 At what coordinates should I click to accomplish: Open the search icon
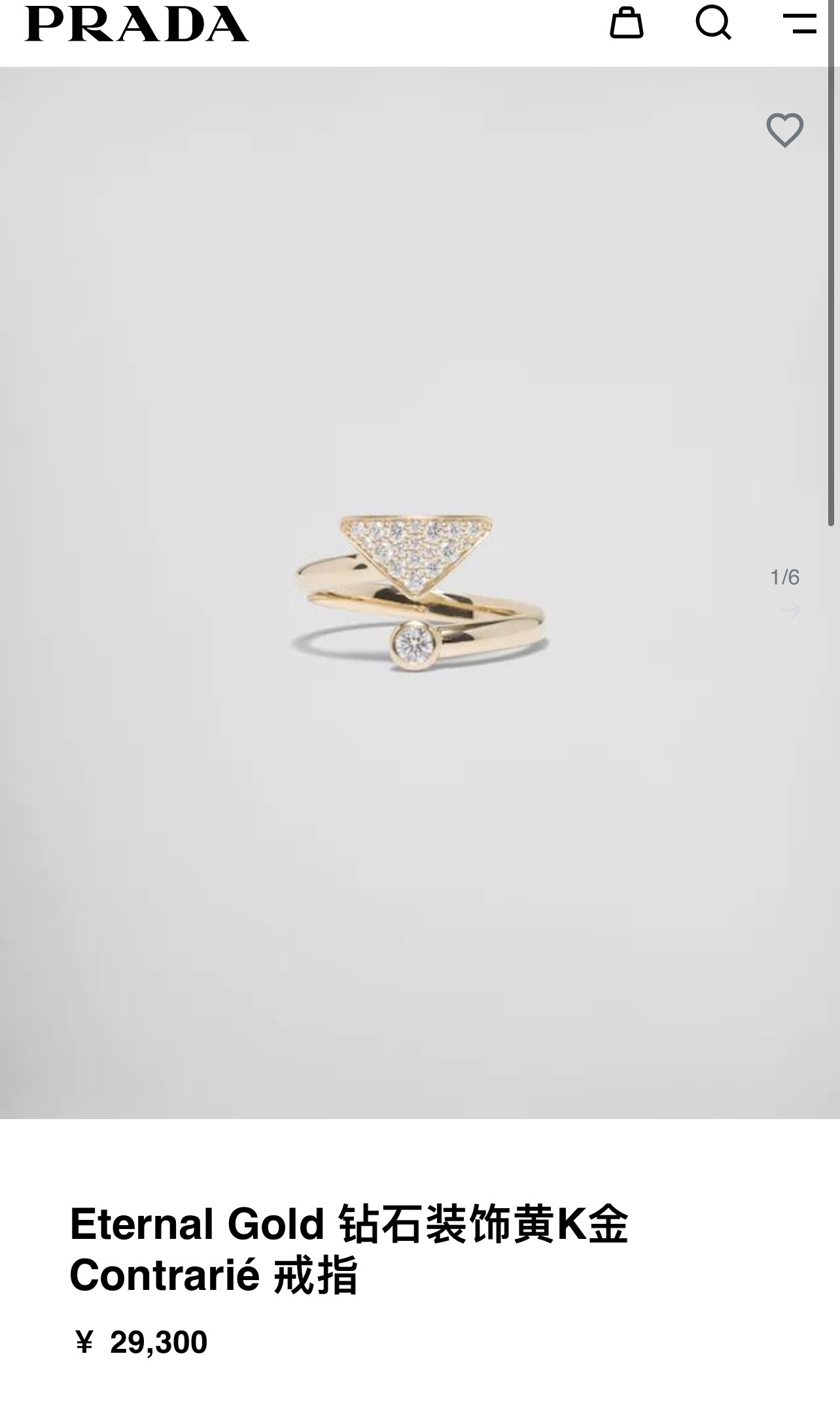(712, 24)
